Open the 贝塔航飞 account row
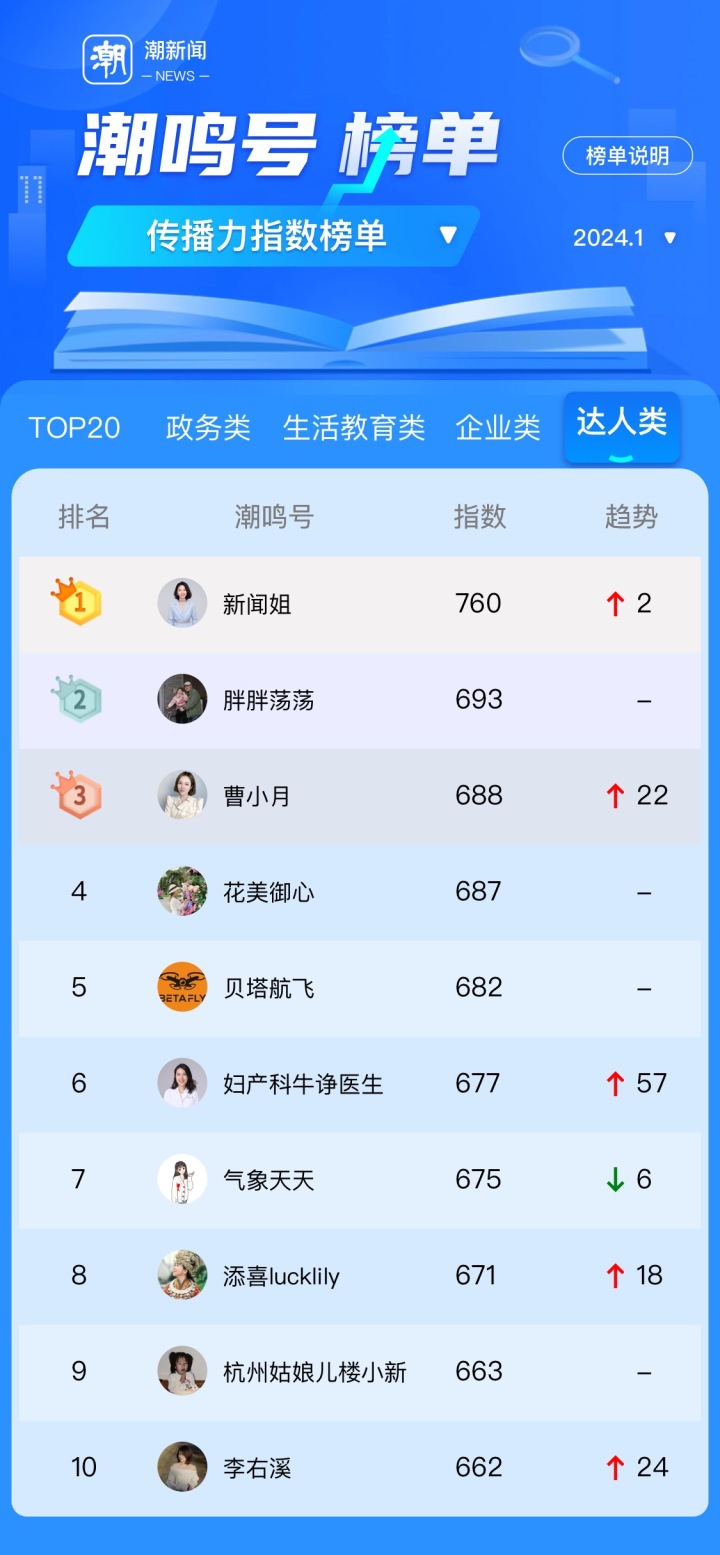Viewport: 720px width, 1555px height. 359,988
